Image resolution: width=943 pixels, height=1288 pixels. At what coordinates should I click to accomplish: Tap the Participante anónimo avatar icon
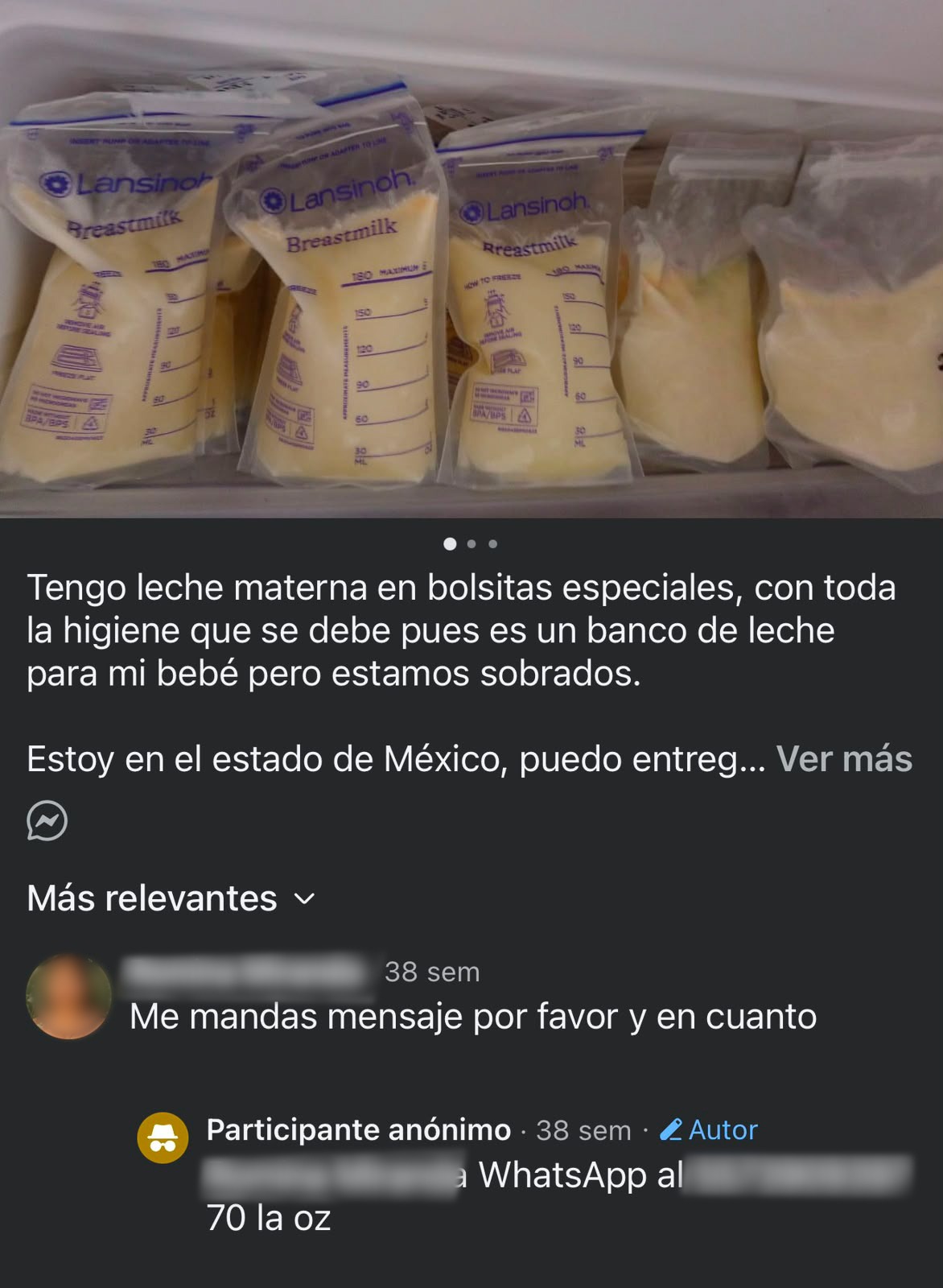163,1138
